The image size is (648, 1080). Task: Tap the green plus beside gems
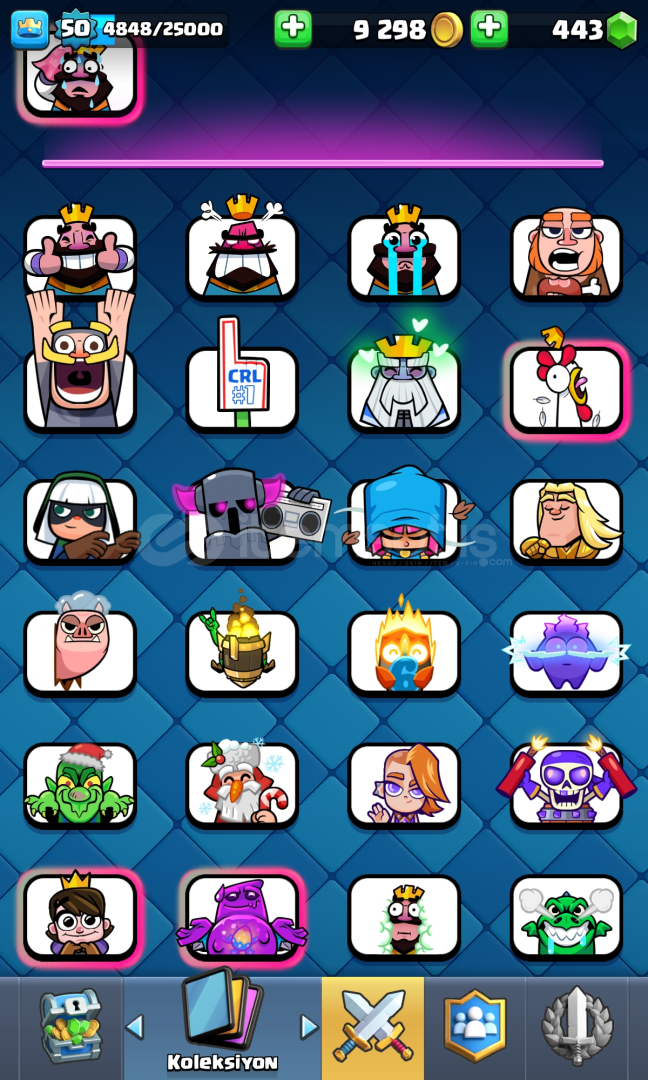489,29
